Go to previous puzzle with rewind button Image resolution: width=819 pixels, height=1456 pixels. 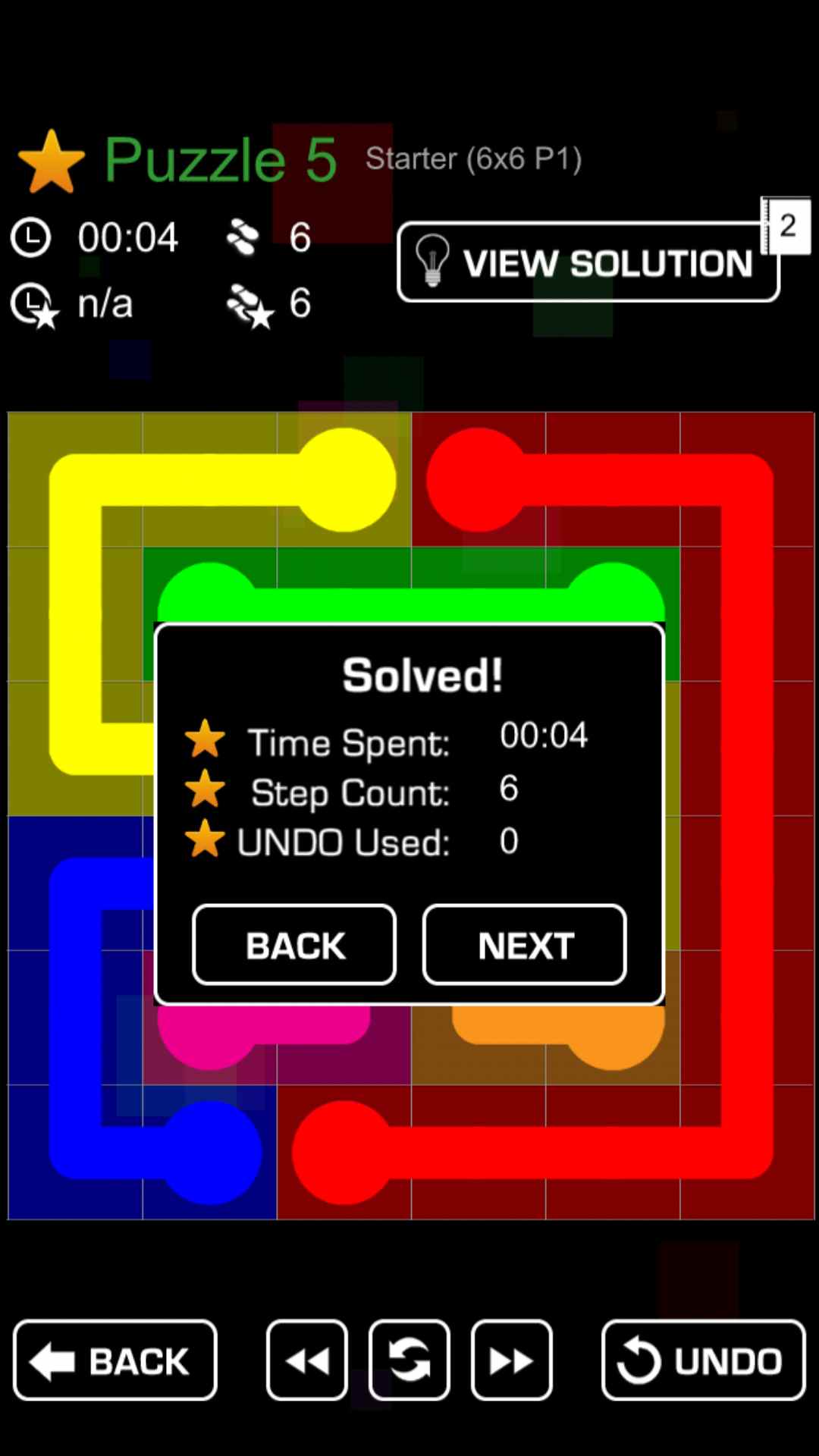click(x=306, y=1360)
